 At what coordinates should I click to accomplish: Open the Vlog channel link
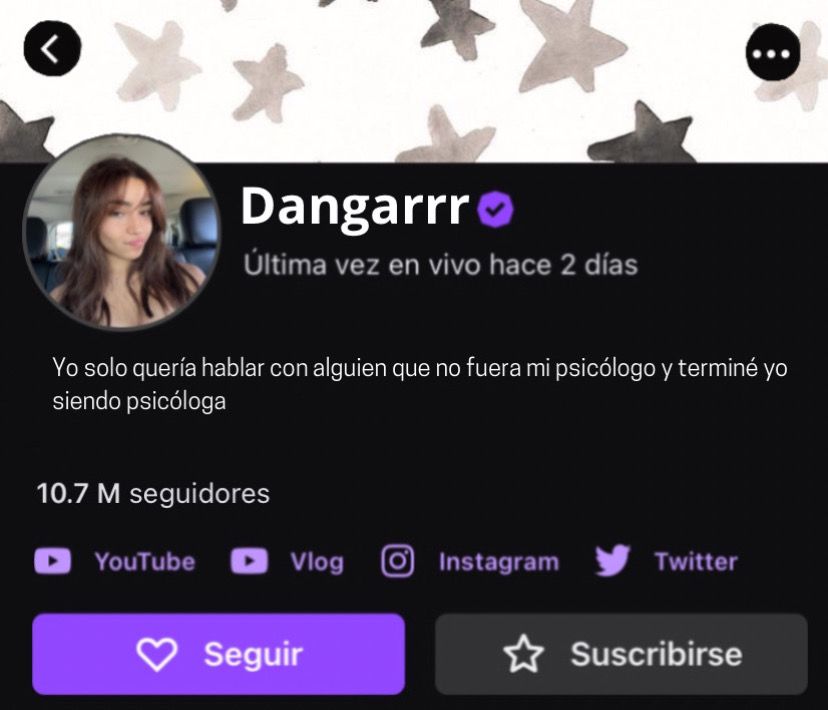point(288,561)
